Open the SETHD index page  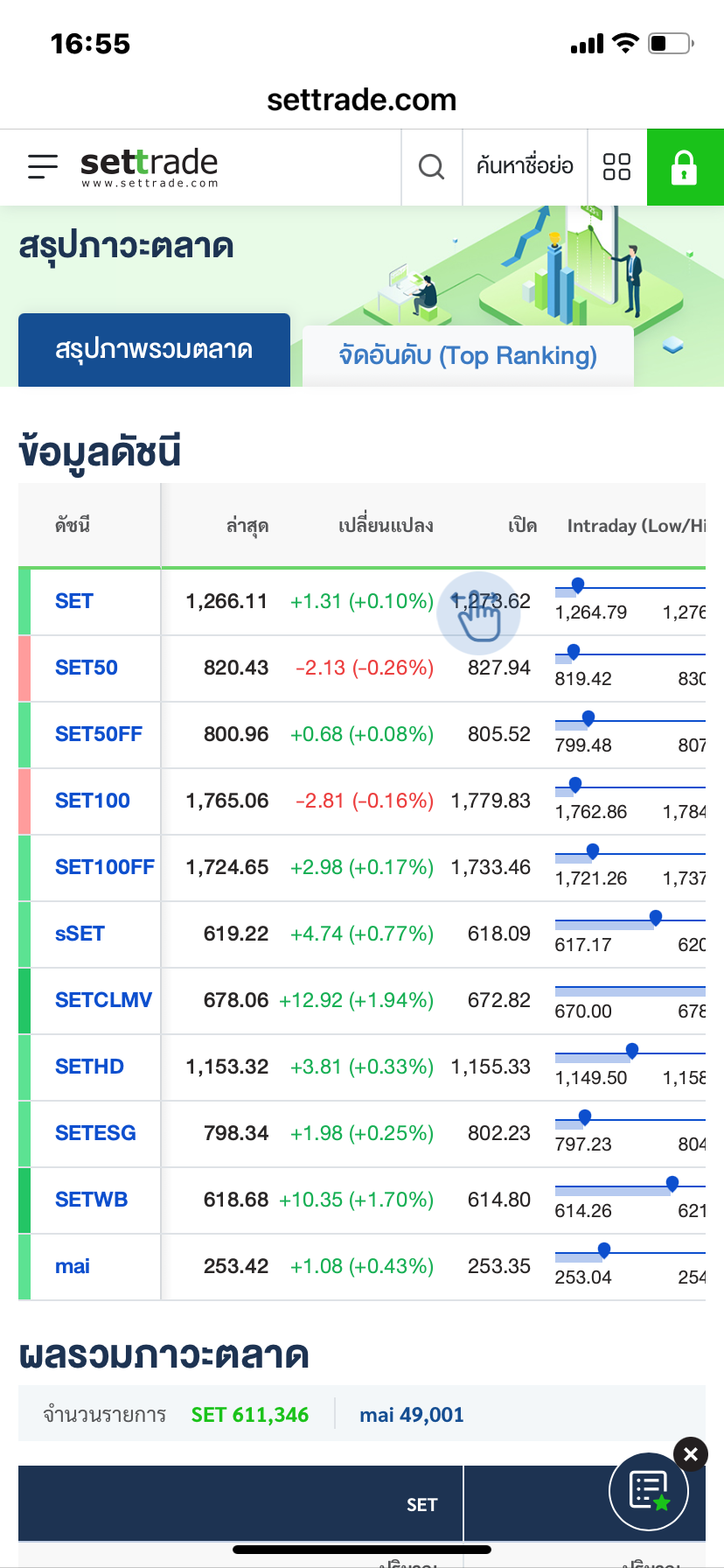pos(89,1067)
